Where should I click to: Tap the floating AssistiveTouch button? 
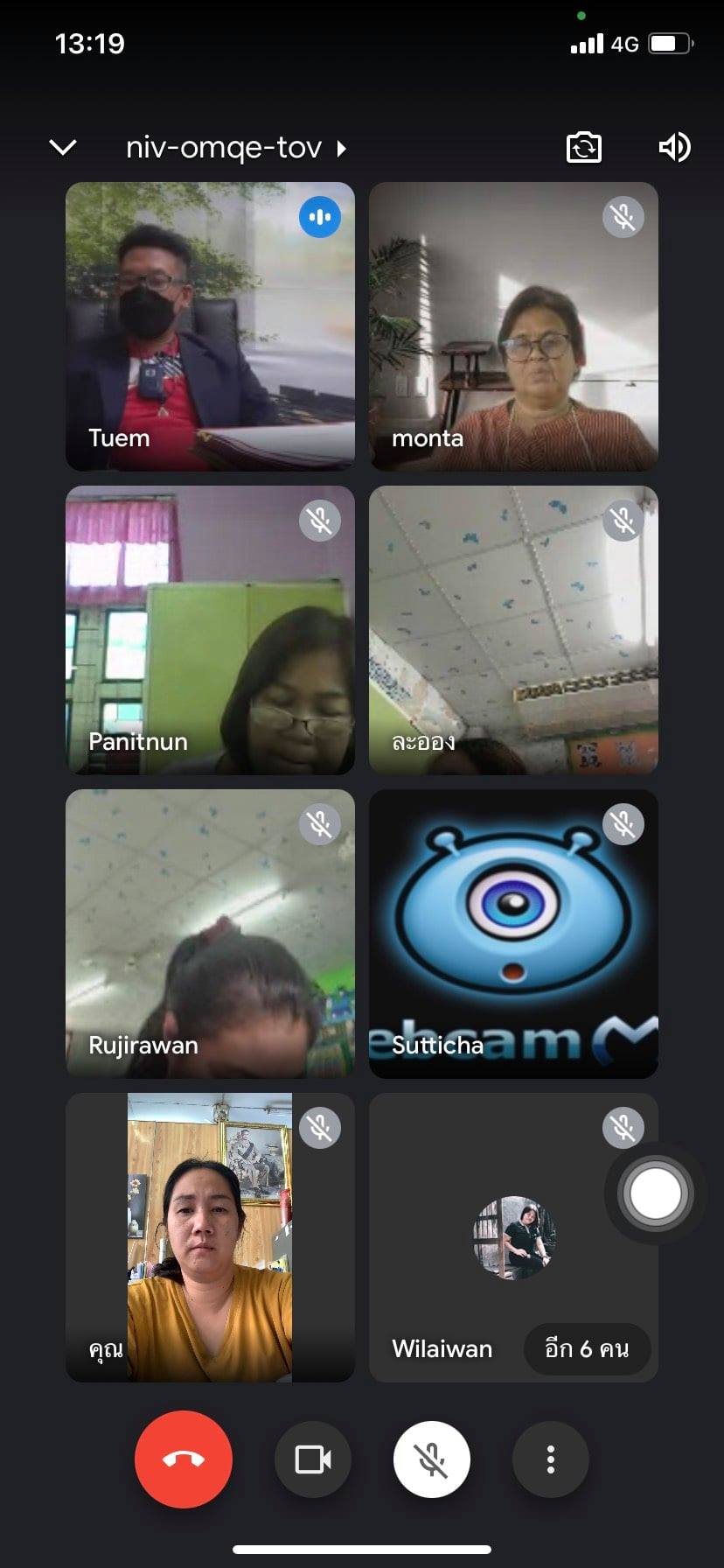655,1193
